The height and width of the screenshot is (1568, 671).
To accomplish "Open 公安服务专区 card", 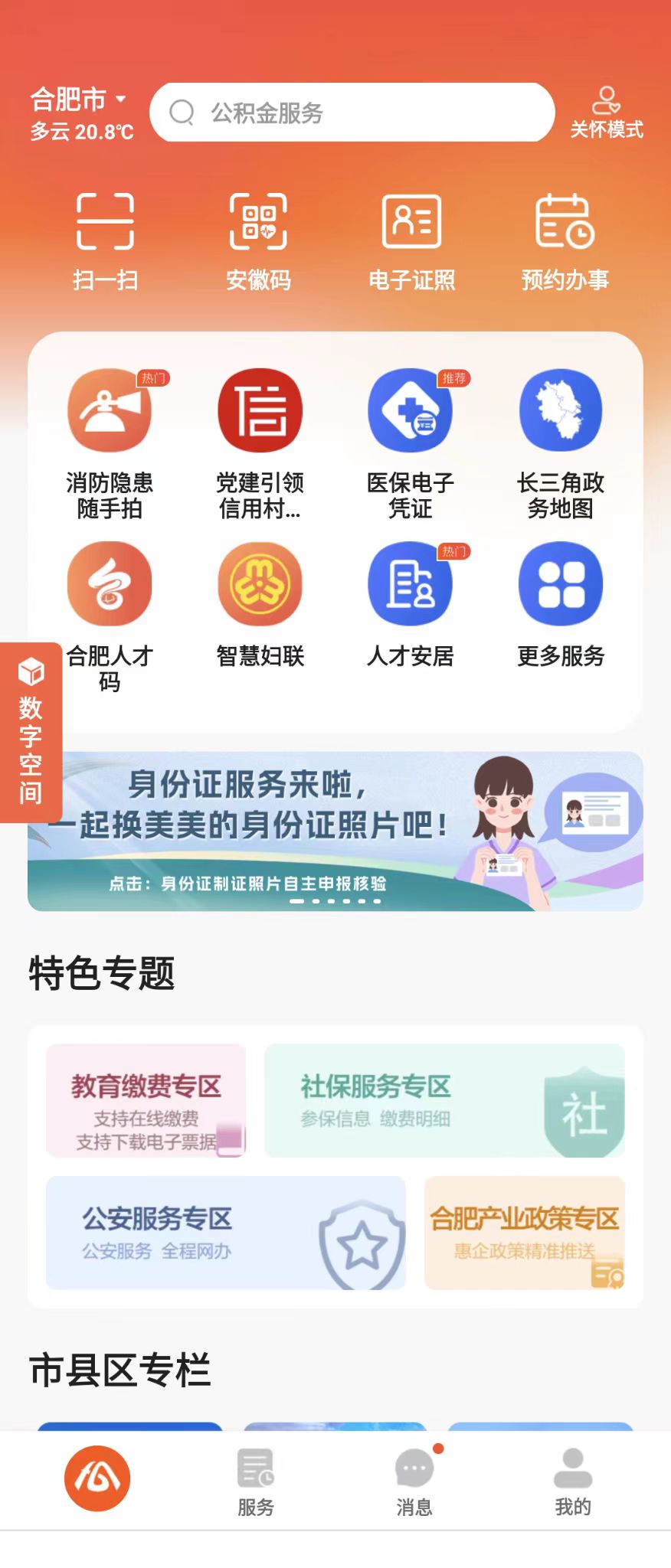I will point(225,1233).
